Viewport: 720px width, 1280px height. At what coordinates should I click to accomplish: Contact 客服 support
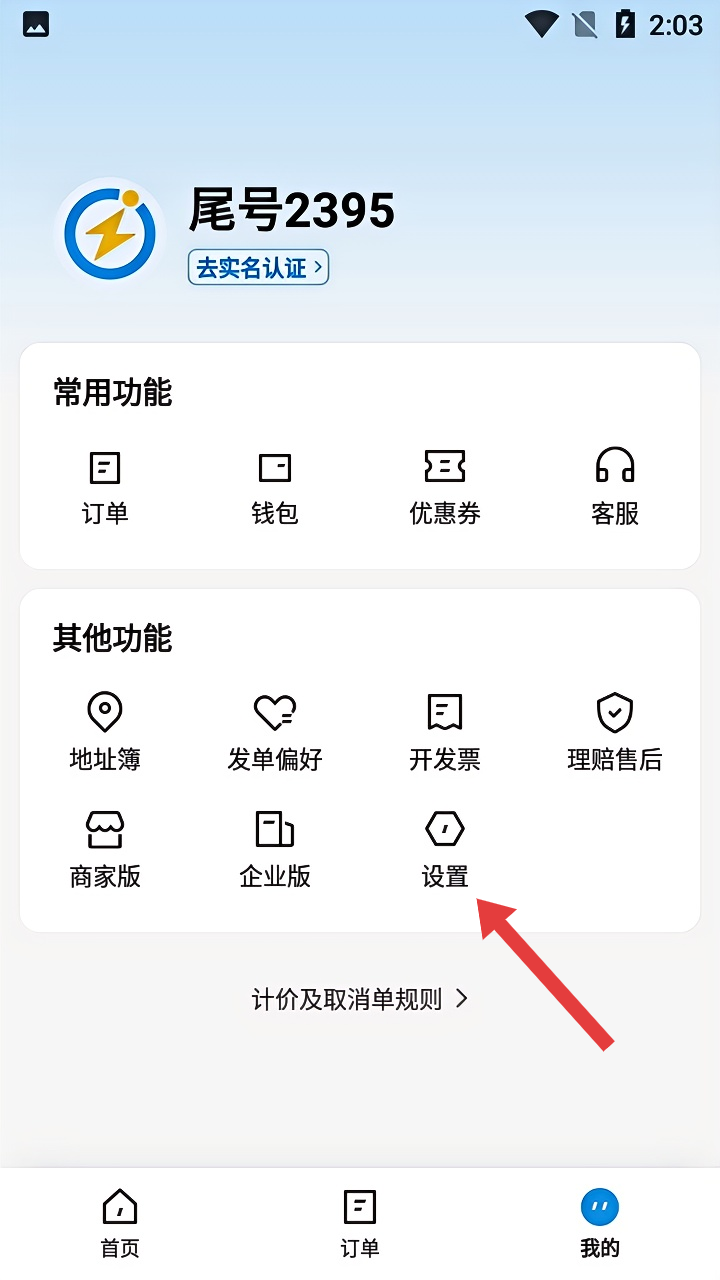615,488
